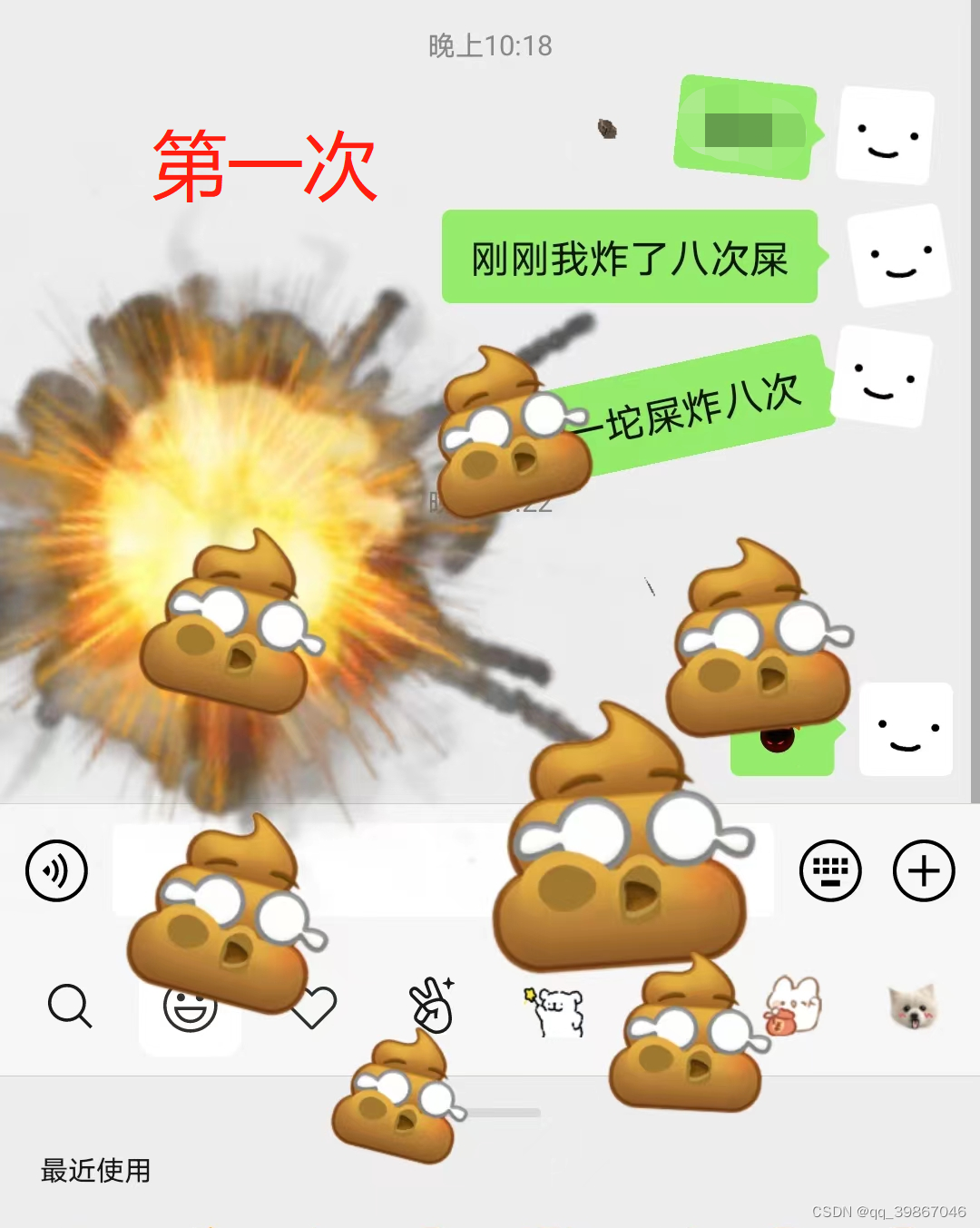Image resolution: width=980 pixels, height=1228 pixels.
Task: Open sender's avatar beside "刚刚我炸了八次屎"
Action: [x=898, y=255]
